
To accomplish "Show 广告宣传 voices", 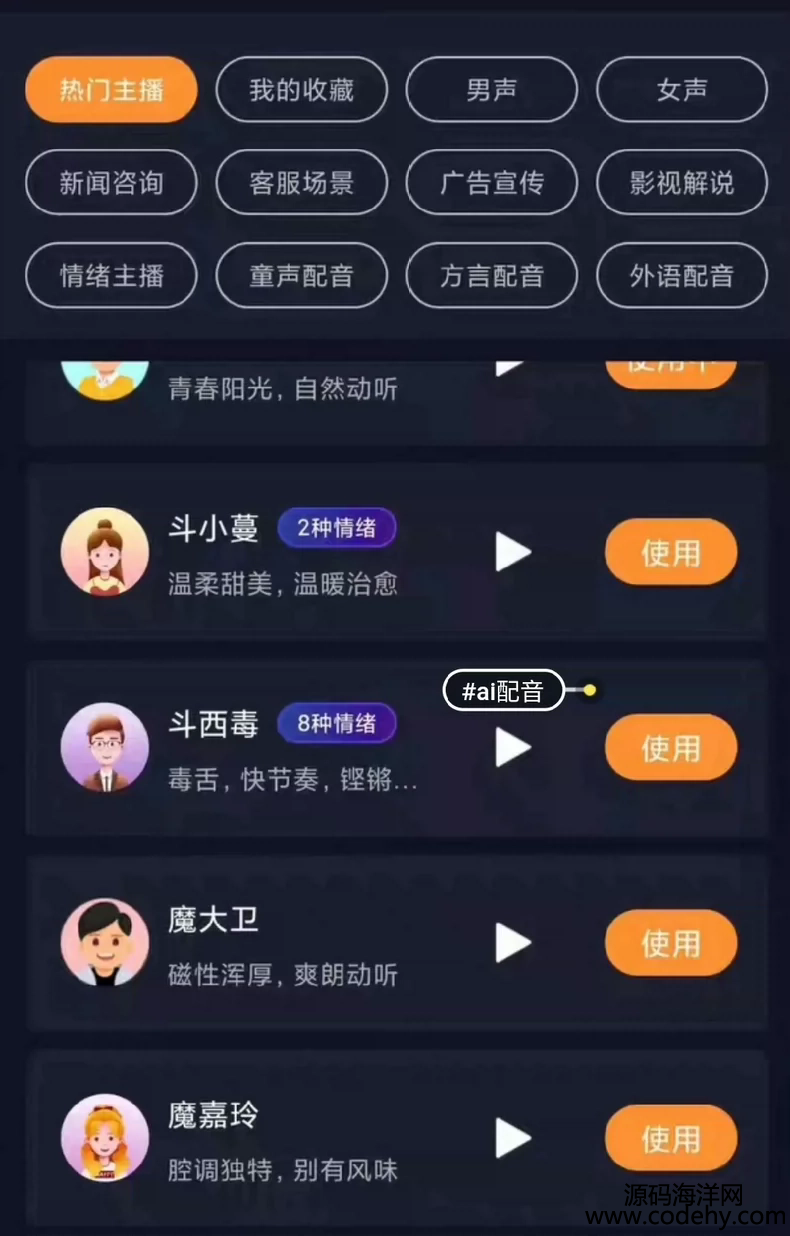I will coord(491,182).
